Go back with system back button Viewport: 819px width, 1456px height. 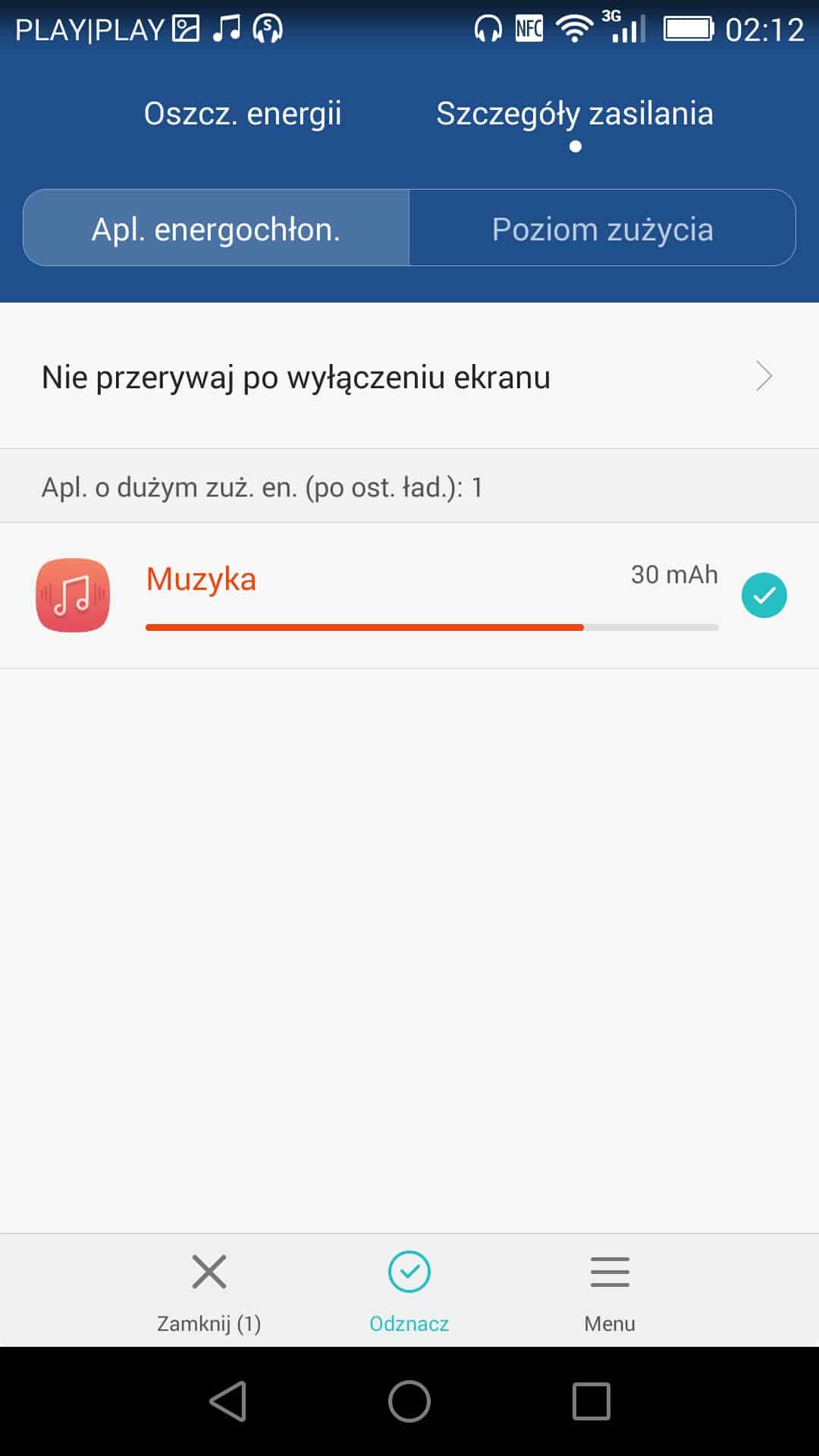pyautogui.click(x=227, y=1401)
